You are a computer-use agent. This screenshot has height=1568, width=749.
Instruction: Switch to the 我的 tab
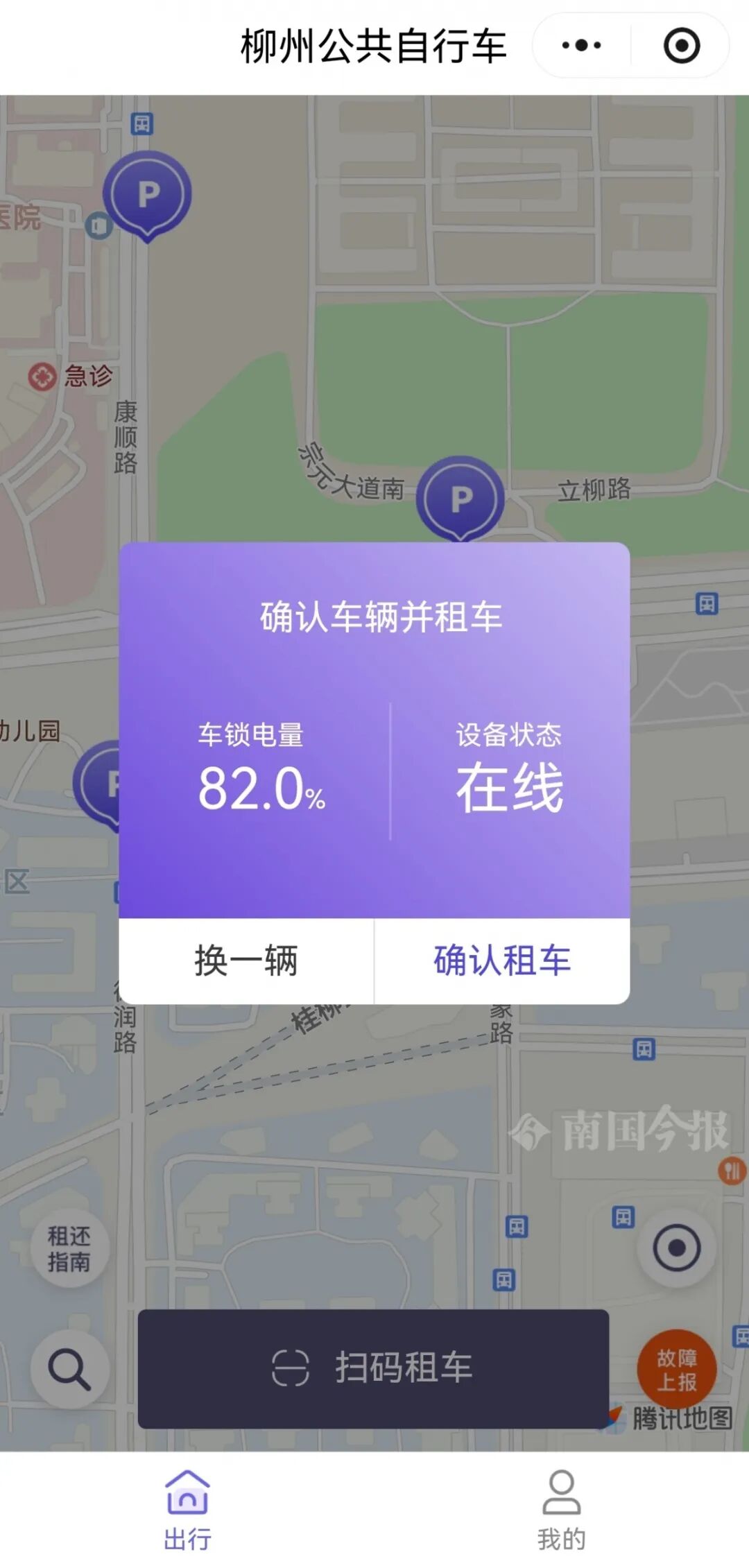click(561, 1510)
